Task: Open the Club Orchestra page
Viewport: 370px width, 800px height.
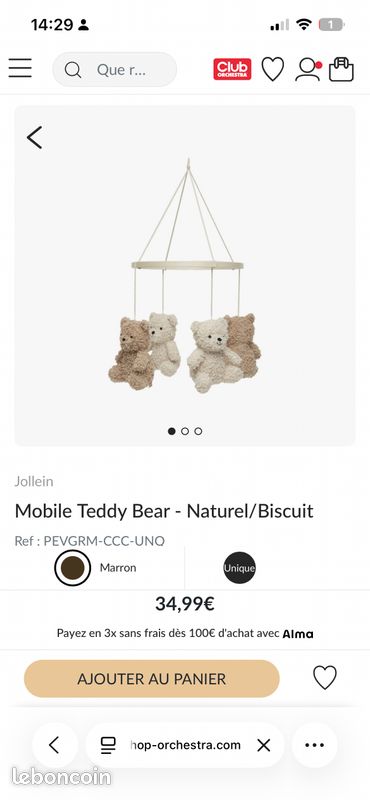Action: [x=232, y=69]
